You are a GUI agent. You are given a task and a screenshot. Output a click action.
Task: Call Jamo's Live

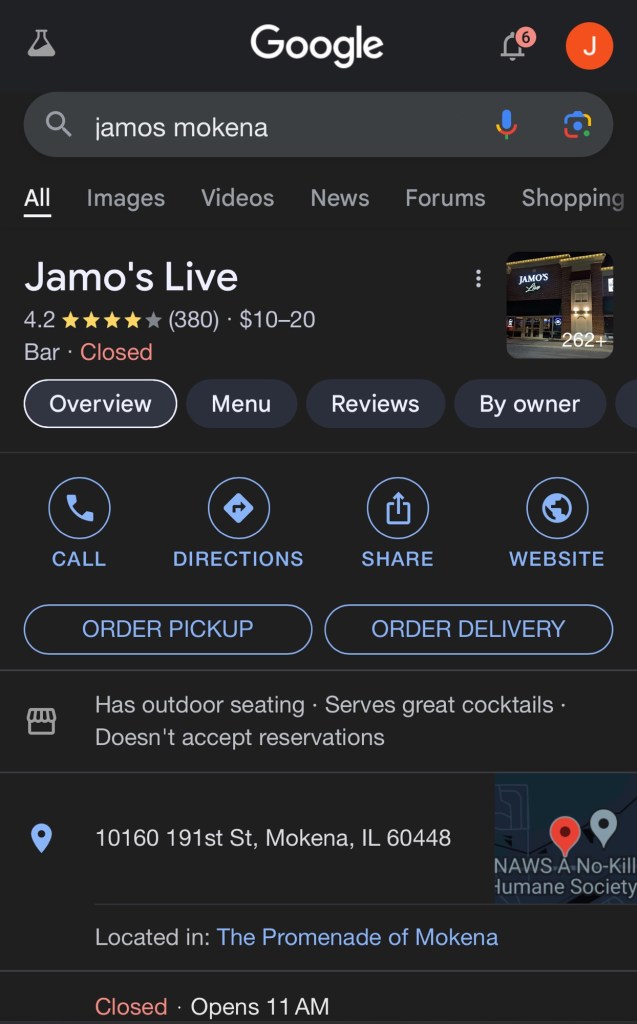79,523
